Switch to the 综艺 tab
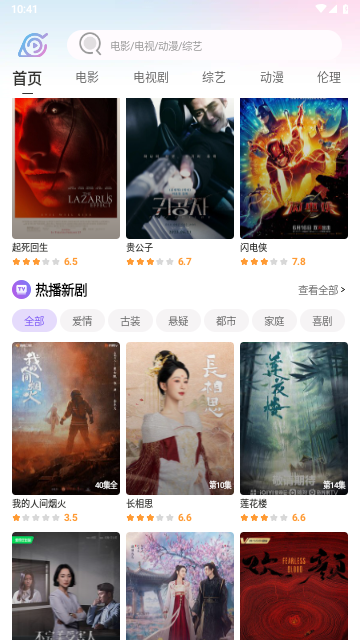This screenshot has width=360, height=640. click(214, 77)
